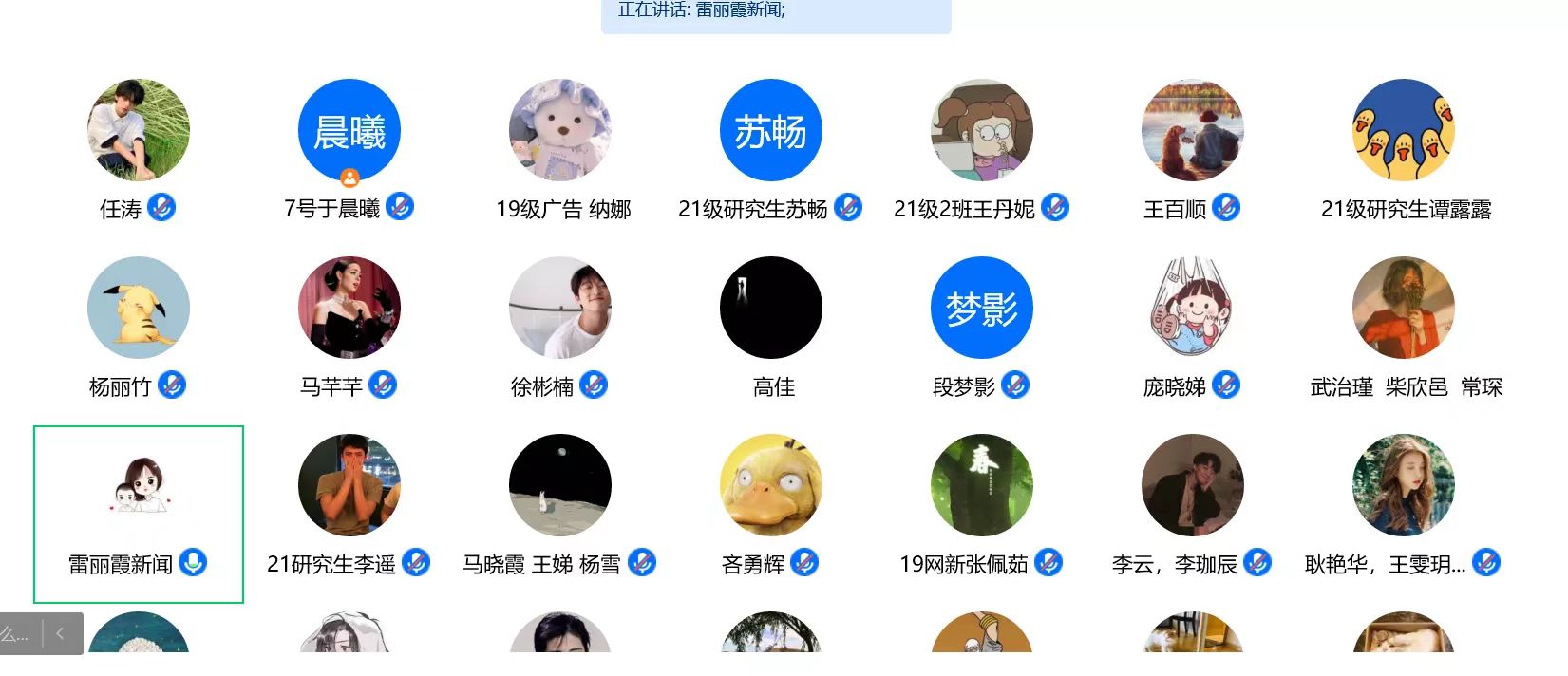Open 杨丽竹's participant tile

[139, 308]
